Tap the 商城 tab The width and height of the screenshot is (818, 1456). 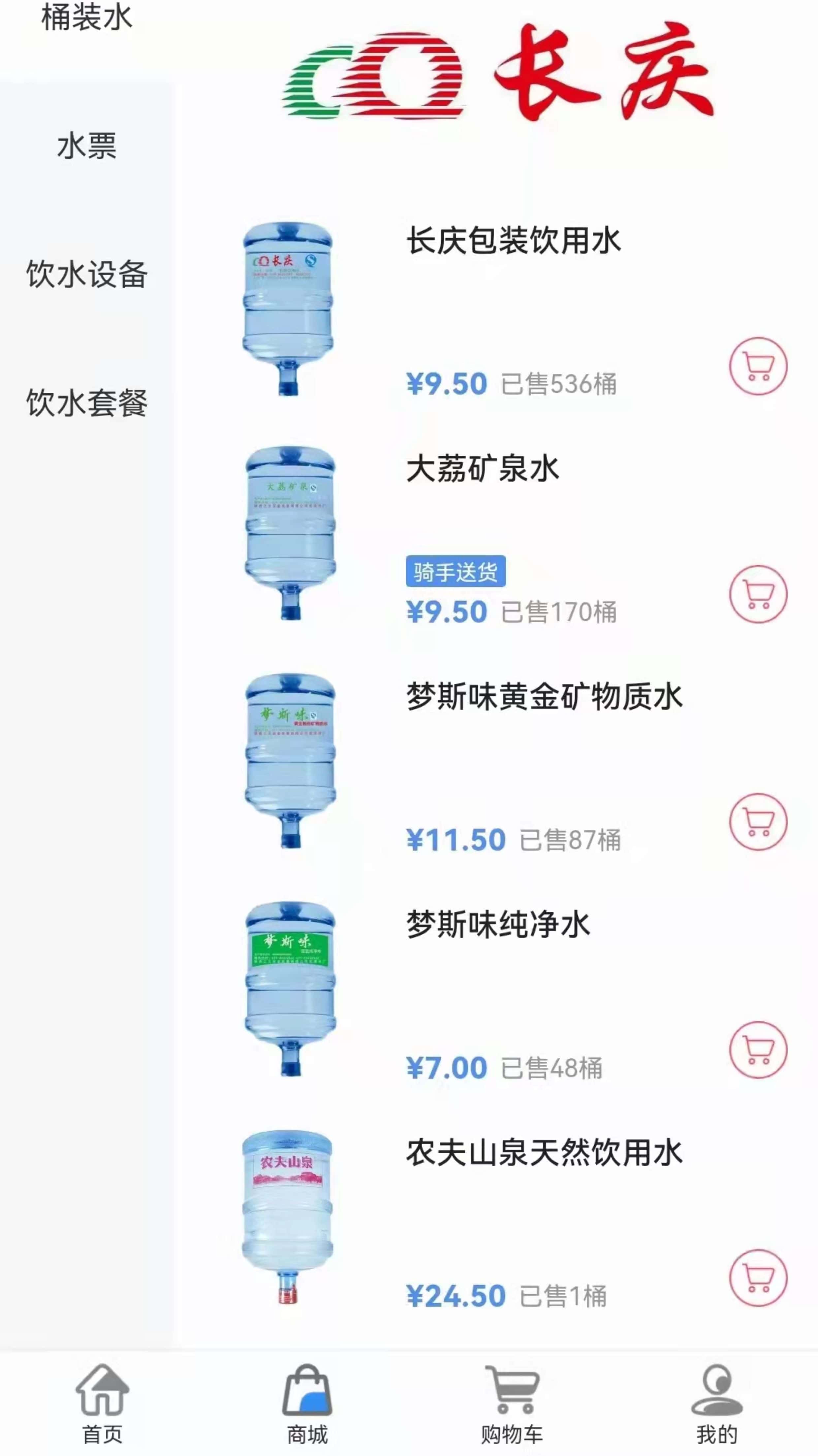307,1404
